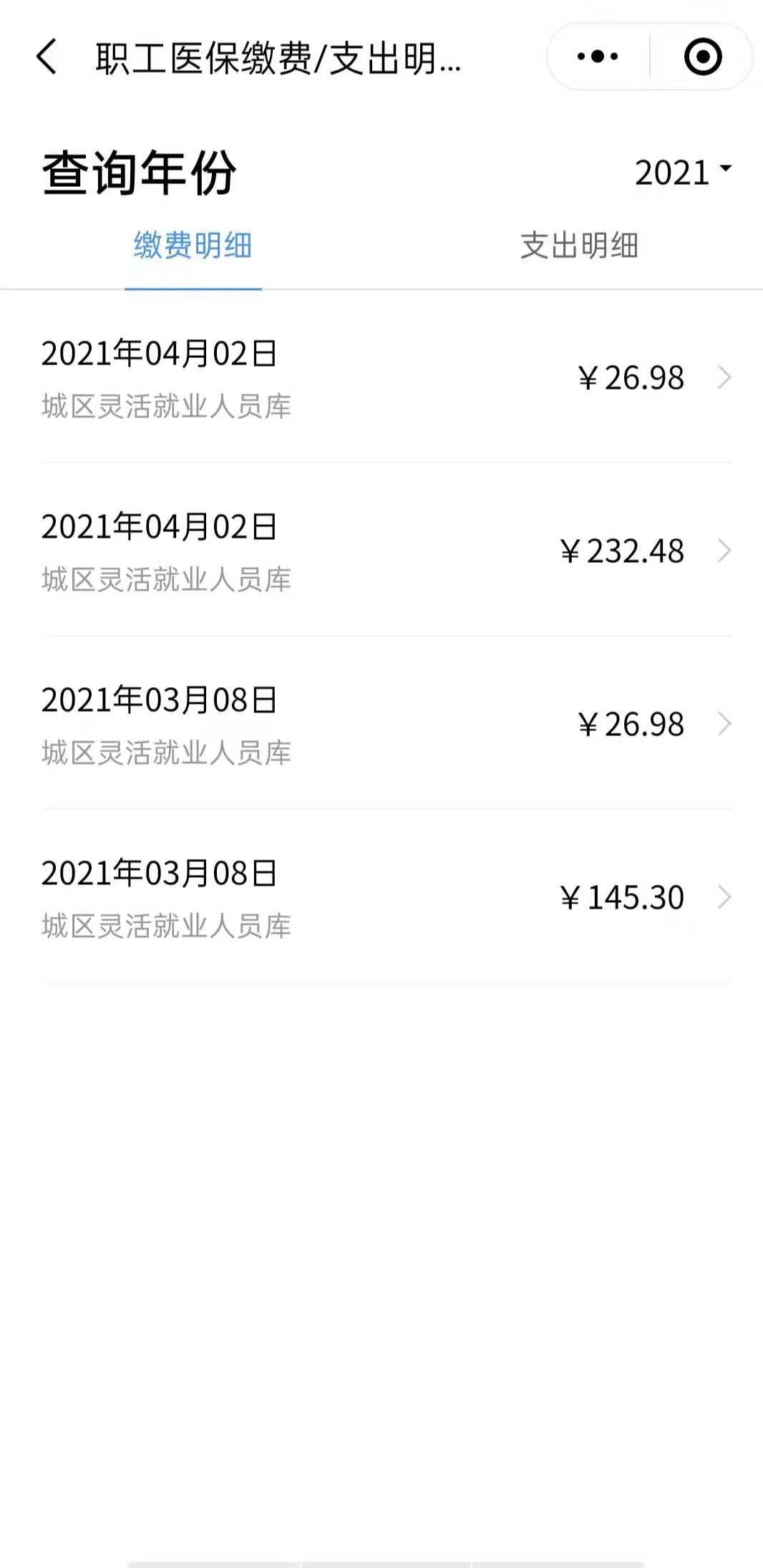The width and height of the screenshot is (763, 1568).
Task: Tap the back arrow icon
Action: (x=46, y=57)
